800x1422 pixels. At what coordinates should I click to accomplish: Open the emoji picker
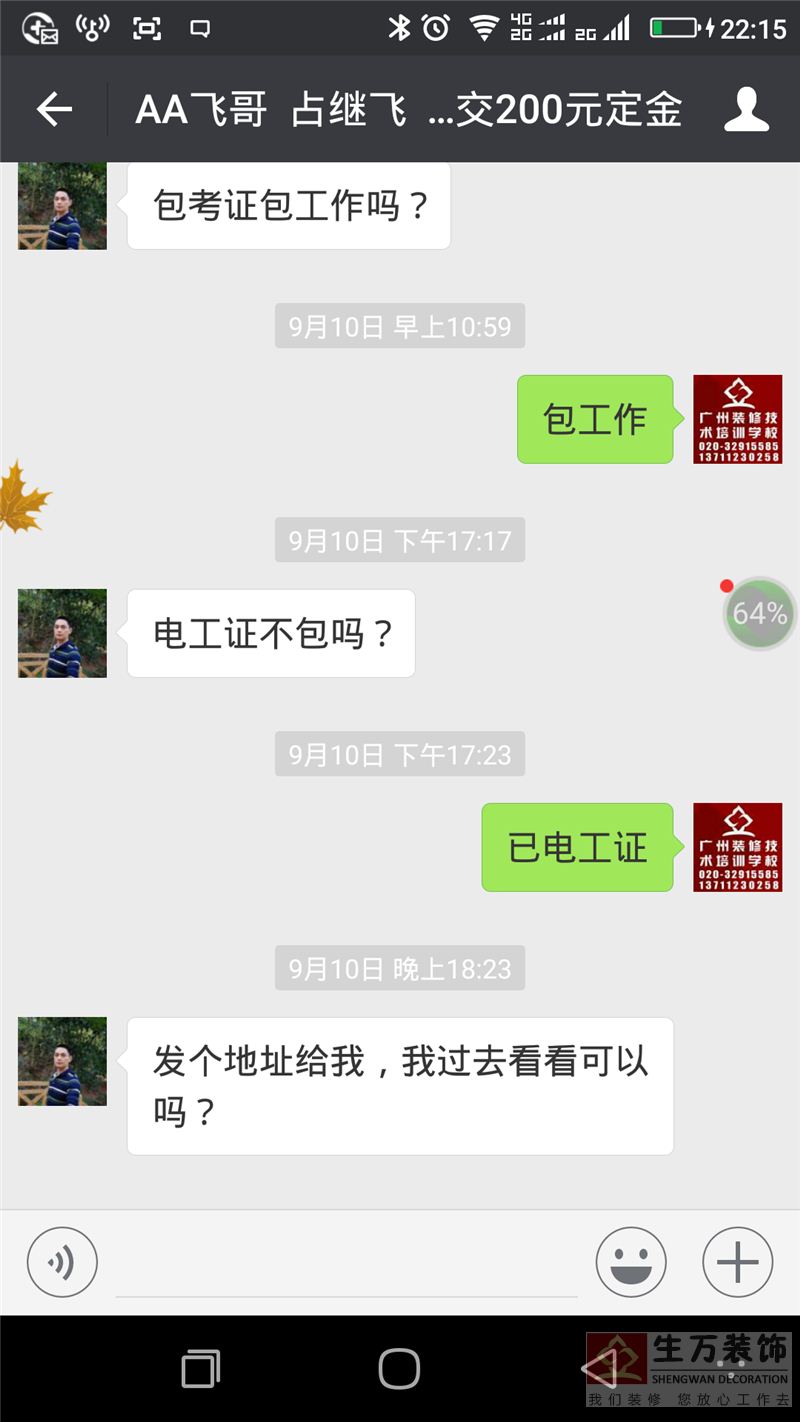pos(631,1262)
